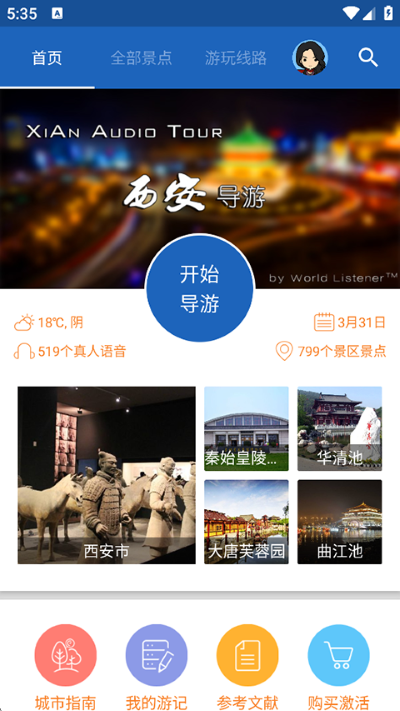Screen dimensions: 400x711
Task: Open the 大唐芙蓉园 tile
Action: [x=246, y=522]
